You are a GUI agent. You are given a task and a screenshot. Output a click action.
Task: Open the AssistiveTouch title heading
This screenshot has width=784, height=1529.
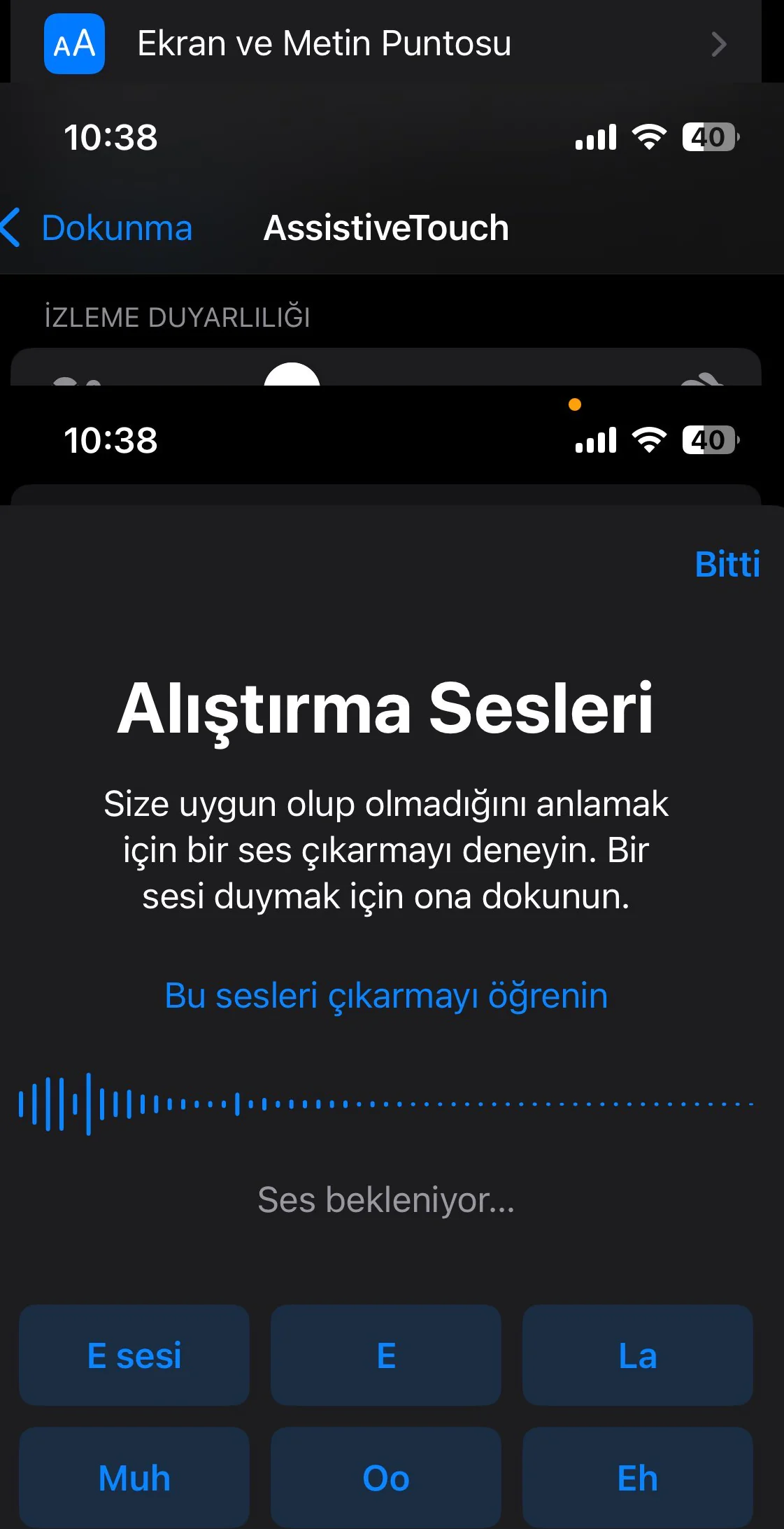click(387, 227)
